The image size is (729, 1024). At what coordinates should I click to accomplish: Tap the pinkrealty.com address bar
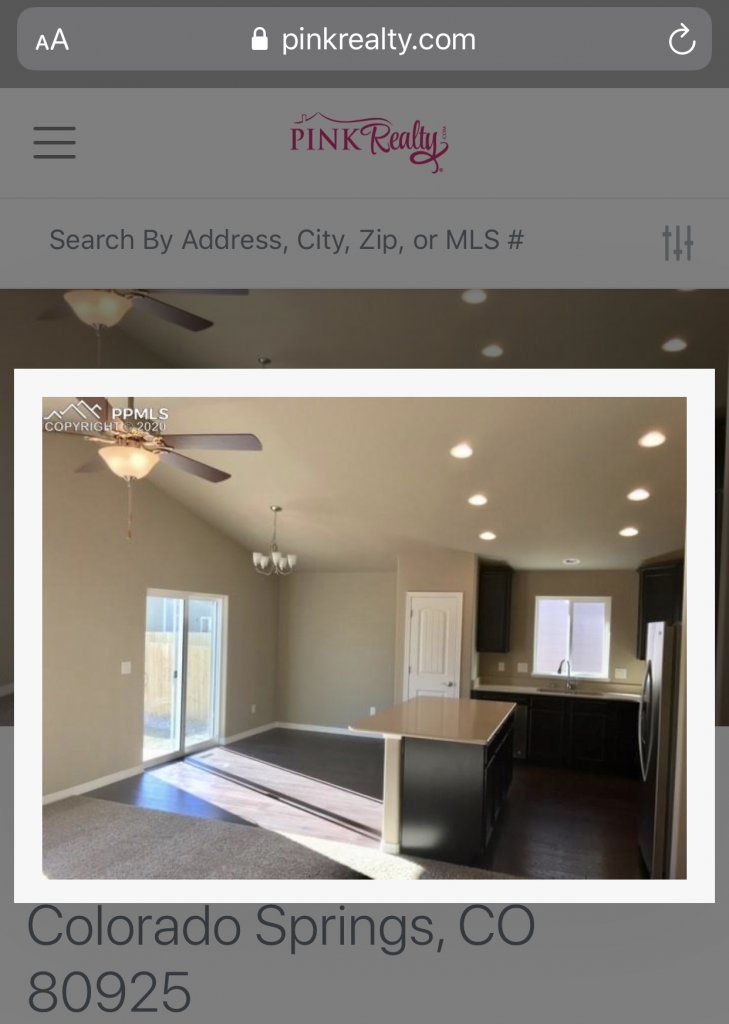click(364, 40)
